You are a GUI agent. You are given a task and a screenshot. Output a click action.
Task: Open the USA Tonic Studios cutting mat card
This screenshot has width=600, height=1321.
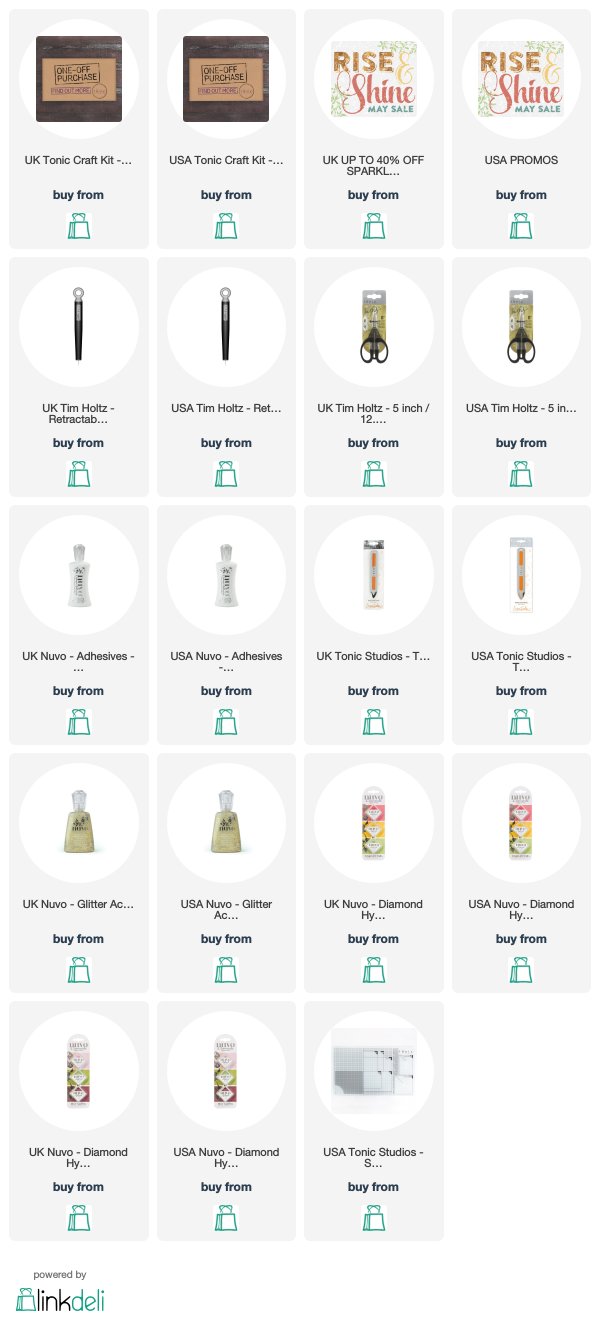point(374,1121)
